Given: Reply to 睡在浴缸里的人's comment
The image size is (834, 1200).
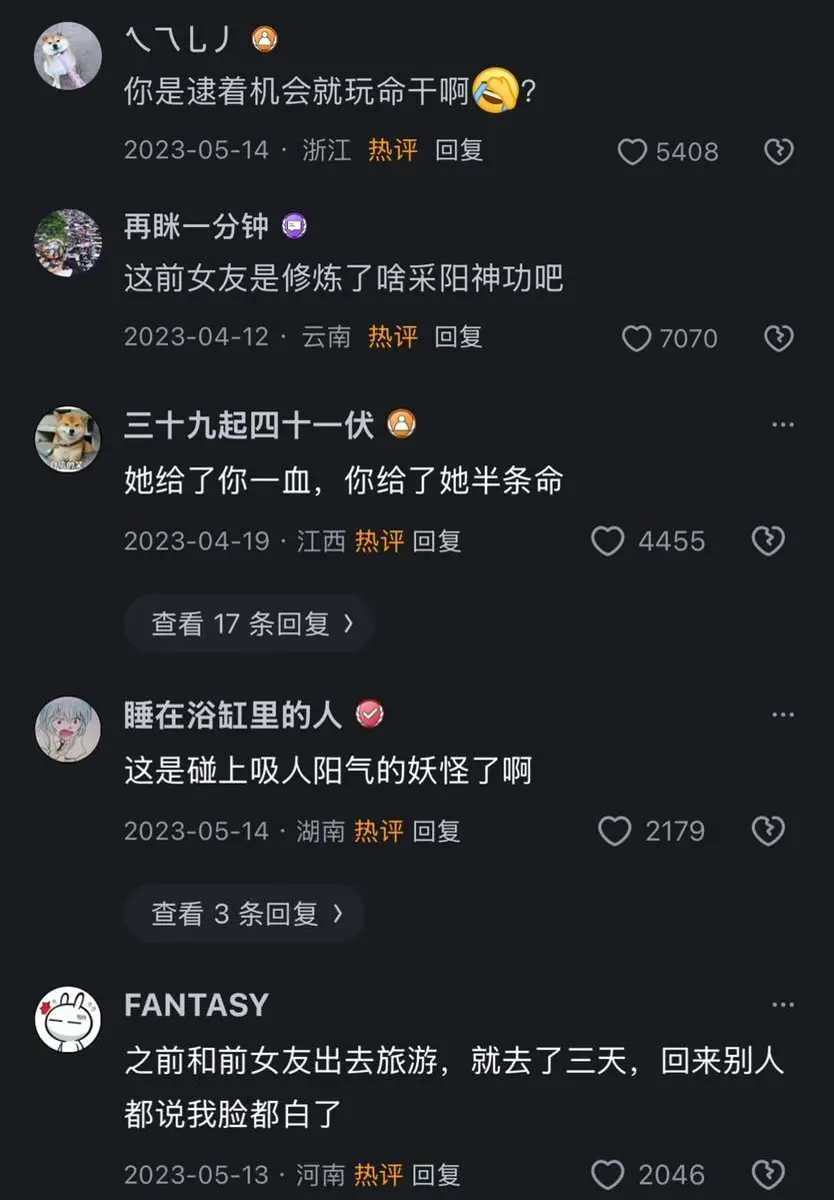Looking at the screenshot, I should [x=437, y=831].
